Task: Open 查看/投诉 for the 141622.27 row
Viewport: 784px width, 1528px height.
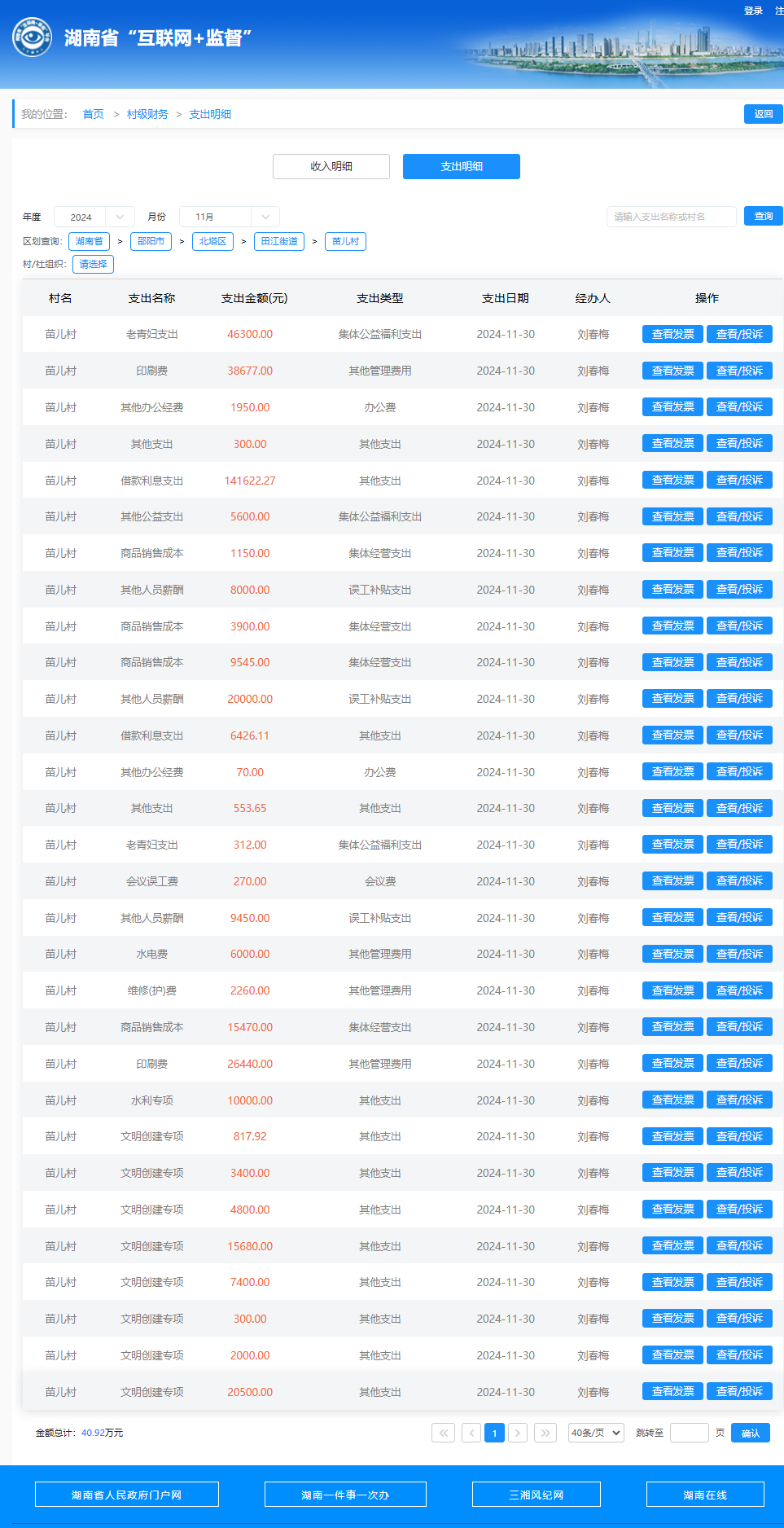Action: click(x=739, y=480)
